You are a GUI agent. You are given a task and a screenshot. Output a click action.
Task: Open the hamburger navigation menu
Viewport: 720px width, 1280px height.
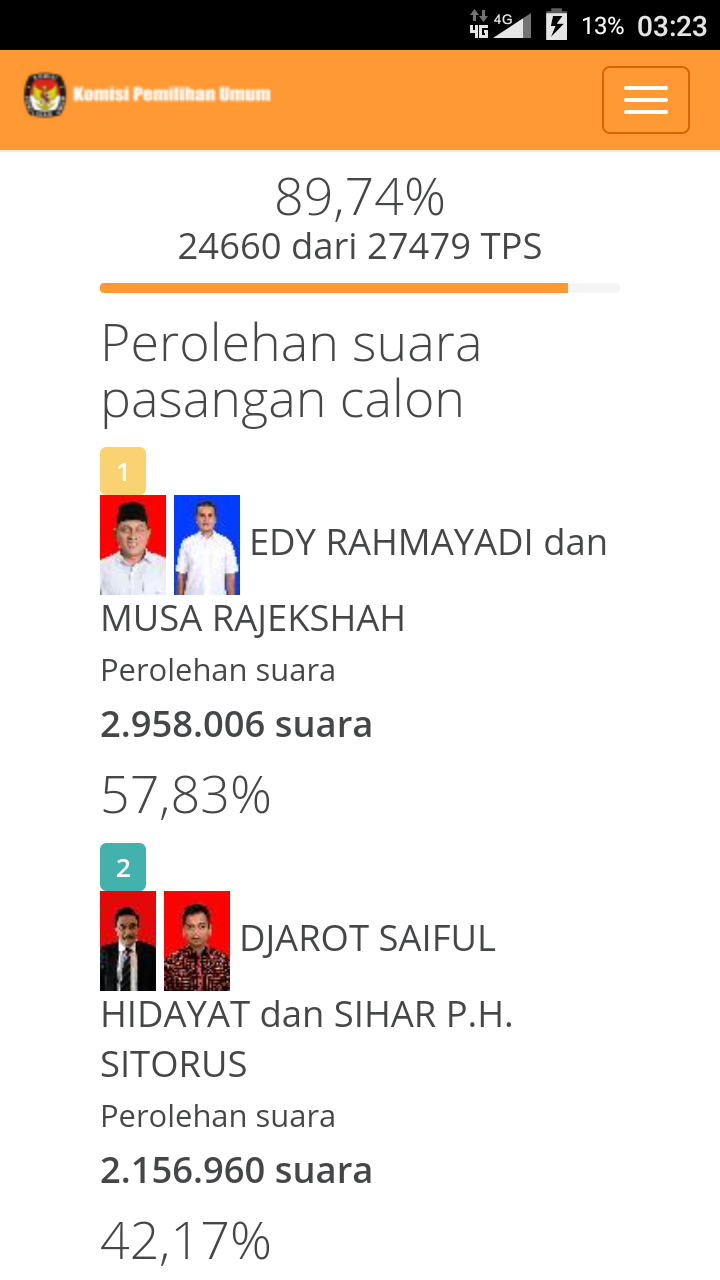(x=645, y=100)
